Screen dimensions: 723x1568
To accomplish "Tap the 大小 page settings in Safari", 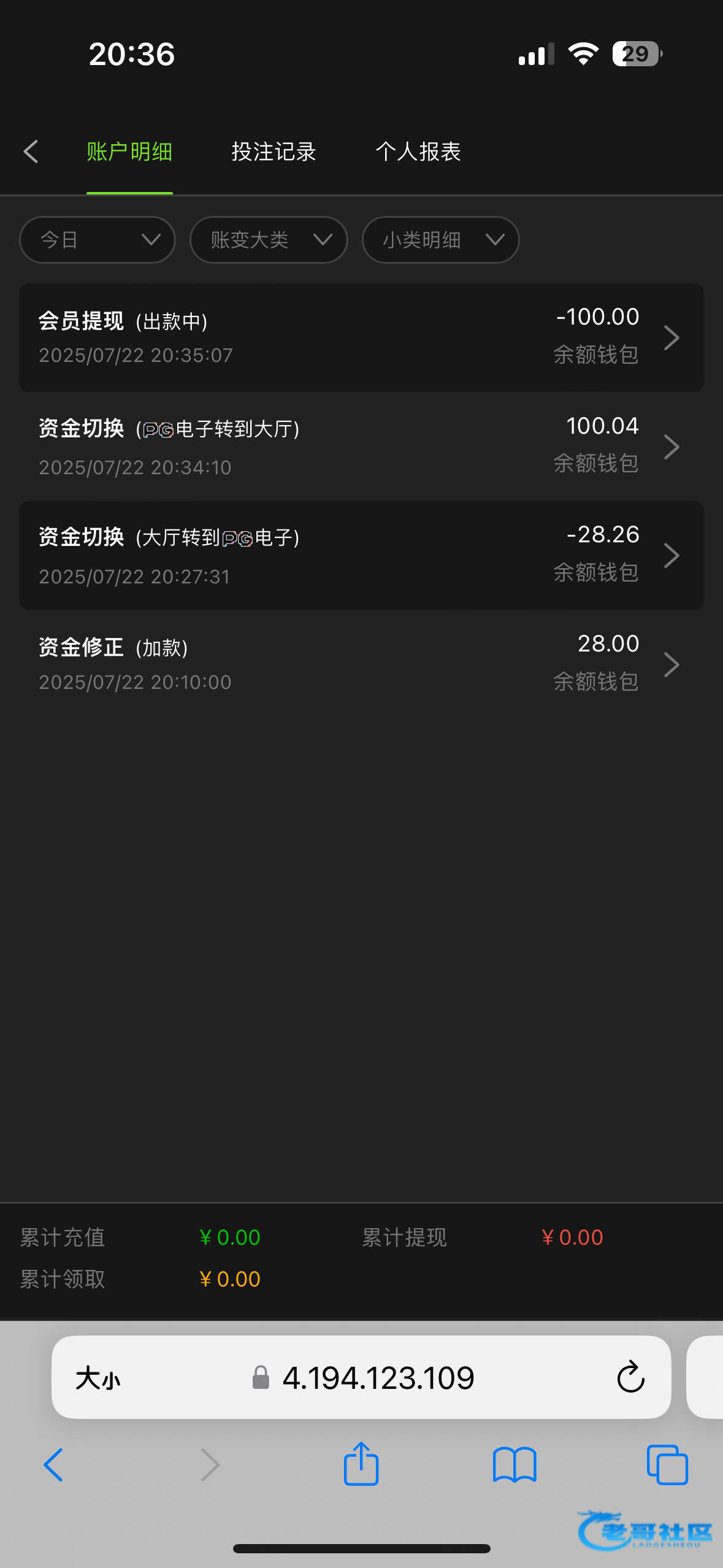I will tap(98, 1378).
